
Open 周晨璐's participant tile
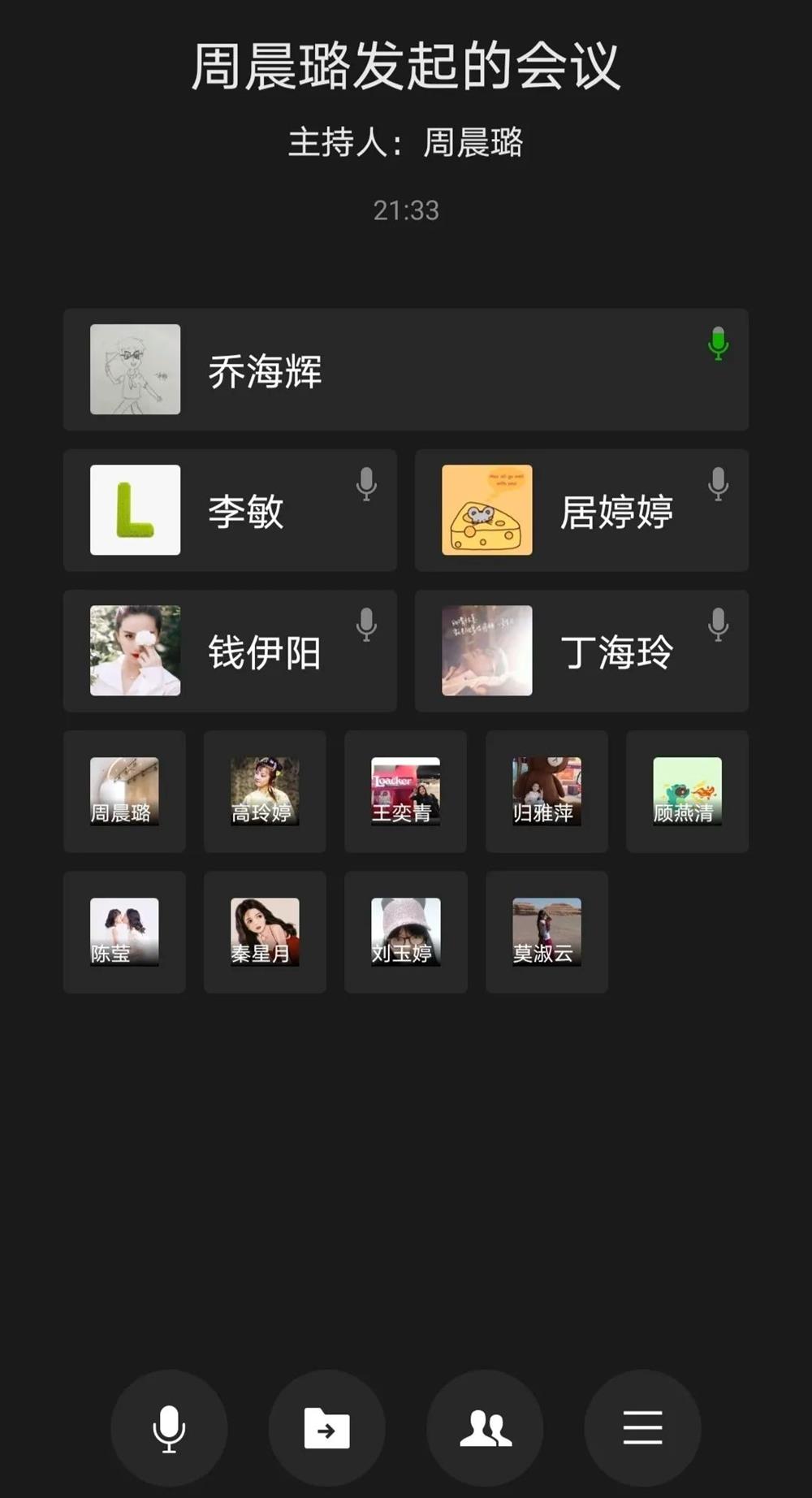point(124,791)
